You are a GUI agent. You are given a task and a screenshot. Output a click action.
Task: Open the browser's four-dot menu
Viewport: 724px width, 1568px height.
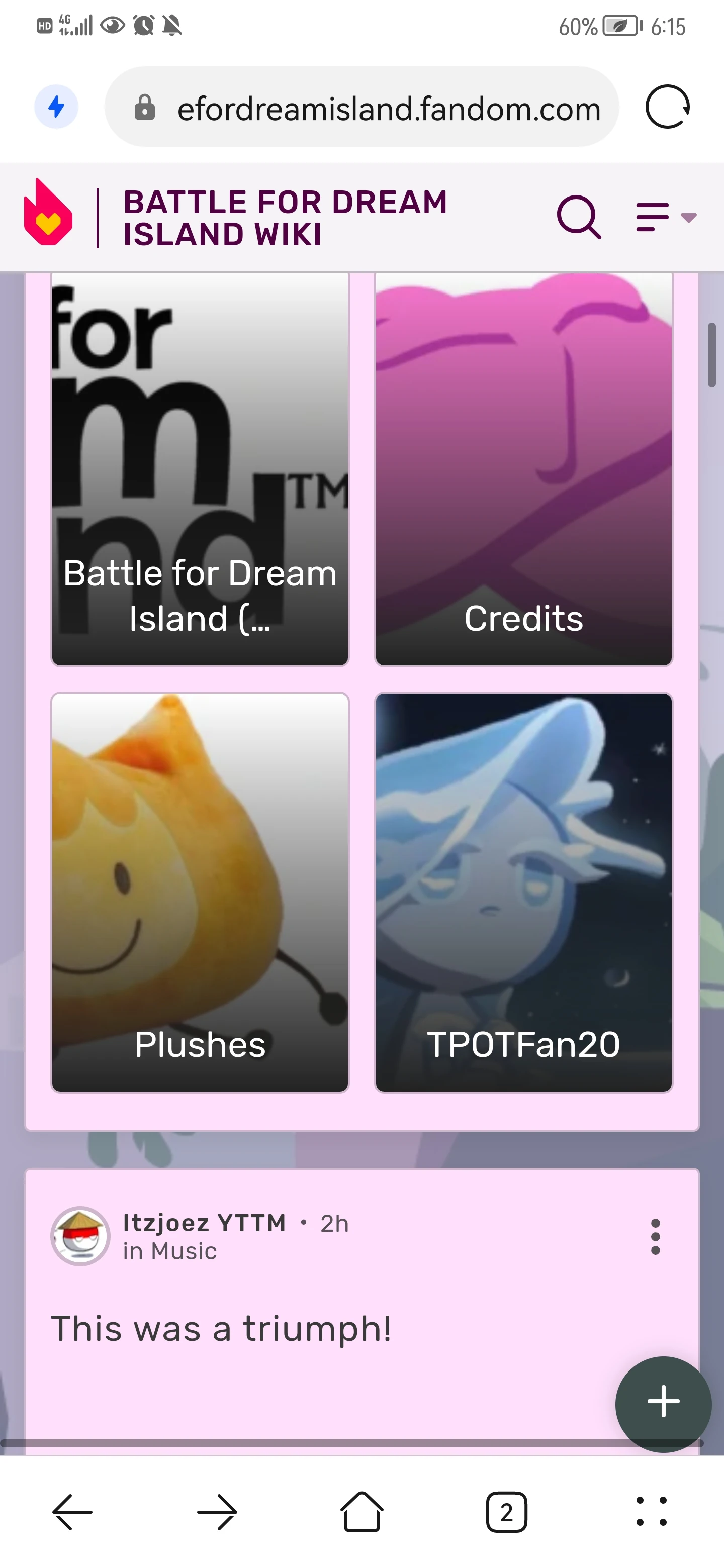coord(652,1511)
